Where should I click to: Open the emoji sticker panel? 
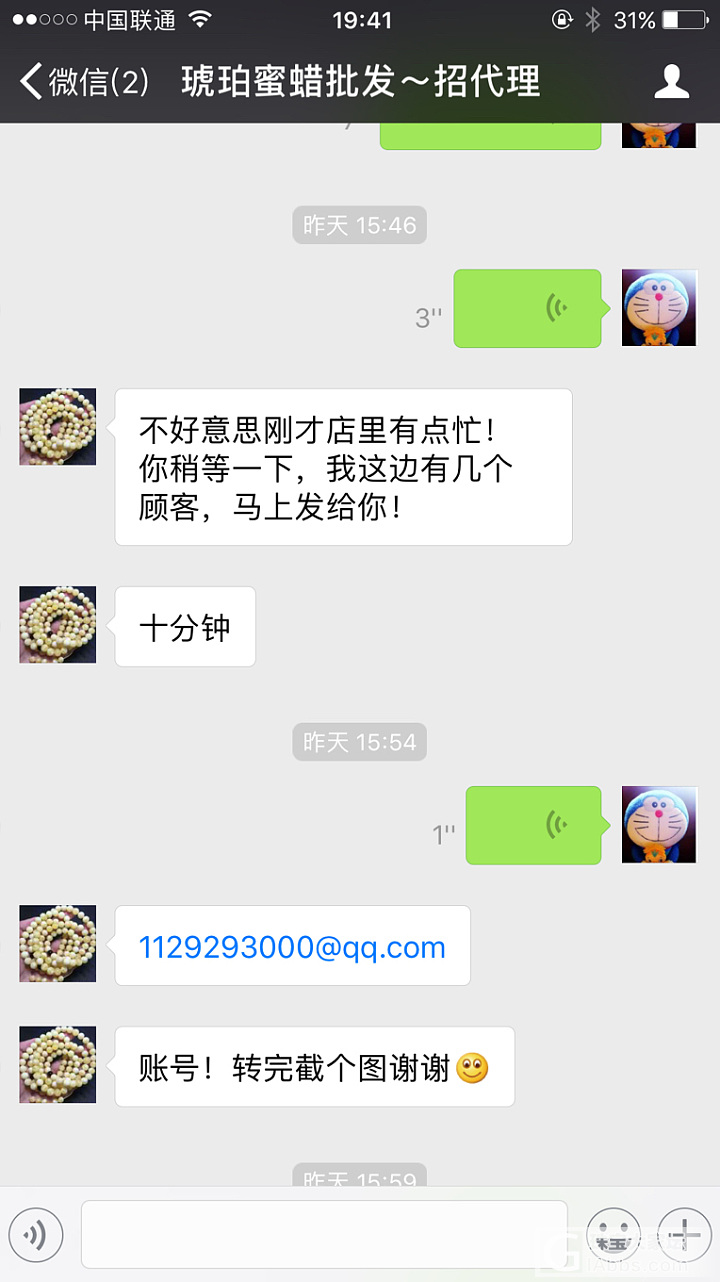[x=612, y=1236]
